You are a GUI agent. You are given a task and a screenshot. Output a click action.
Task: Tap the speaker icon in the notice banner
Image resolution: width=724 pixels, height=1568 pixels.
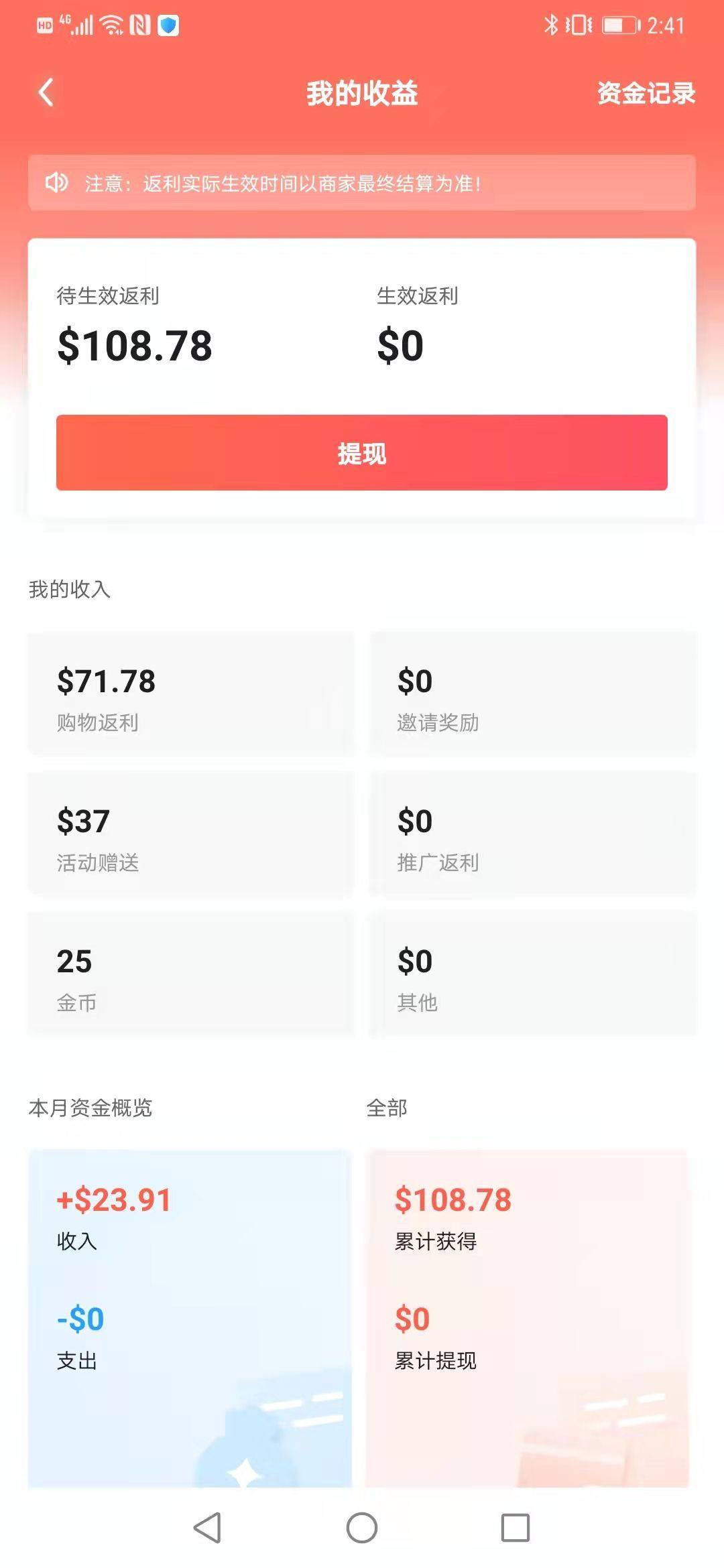tap(57, 181)
